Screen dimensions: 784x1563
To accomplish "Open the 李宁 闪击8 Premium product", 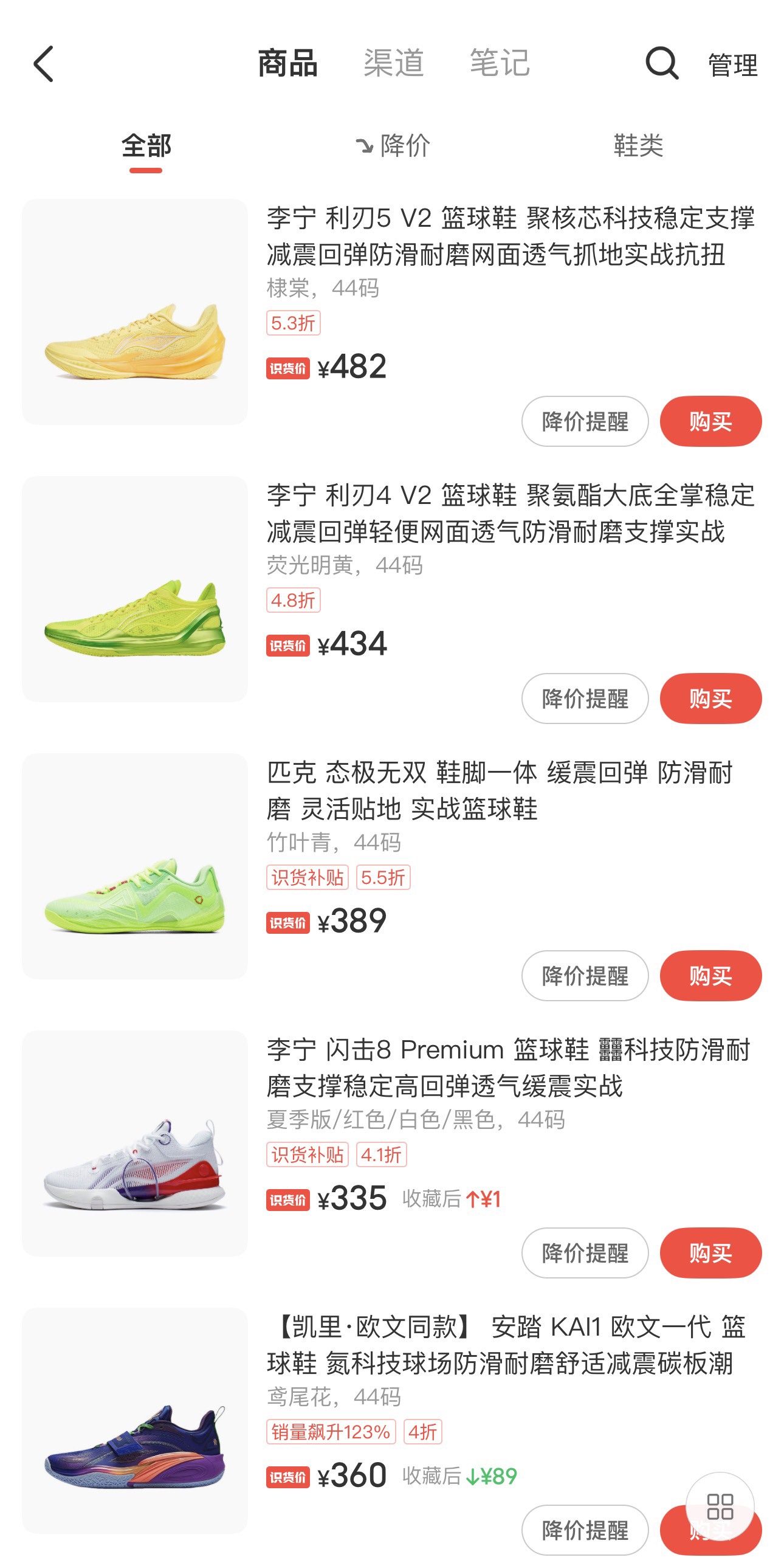I will tap(509, 1068).
